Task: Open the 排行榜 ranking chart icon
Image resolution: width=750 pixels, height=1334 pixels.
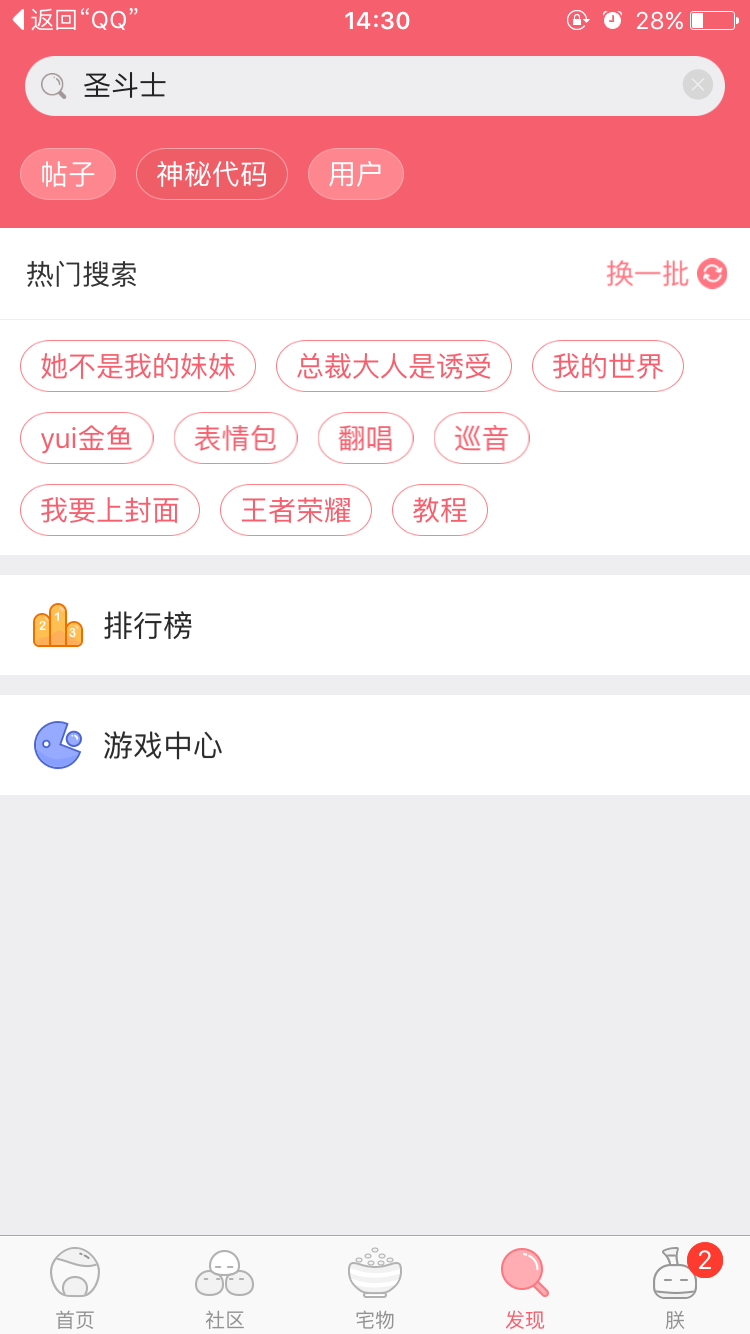Action: [58, 626]
